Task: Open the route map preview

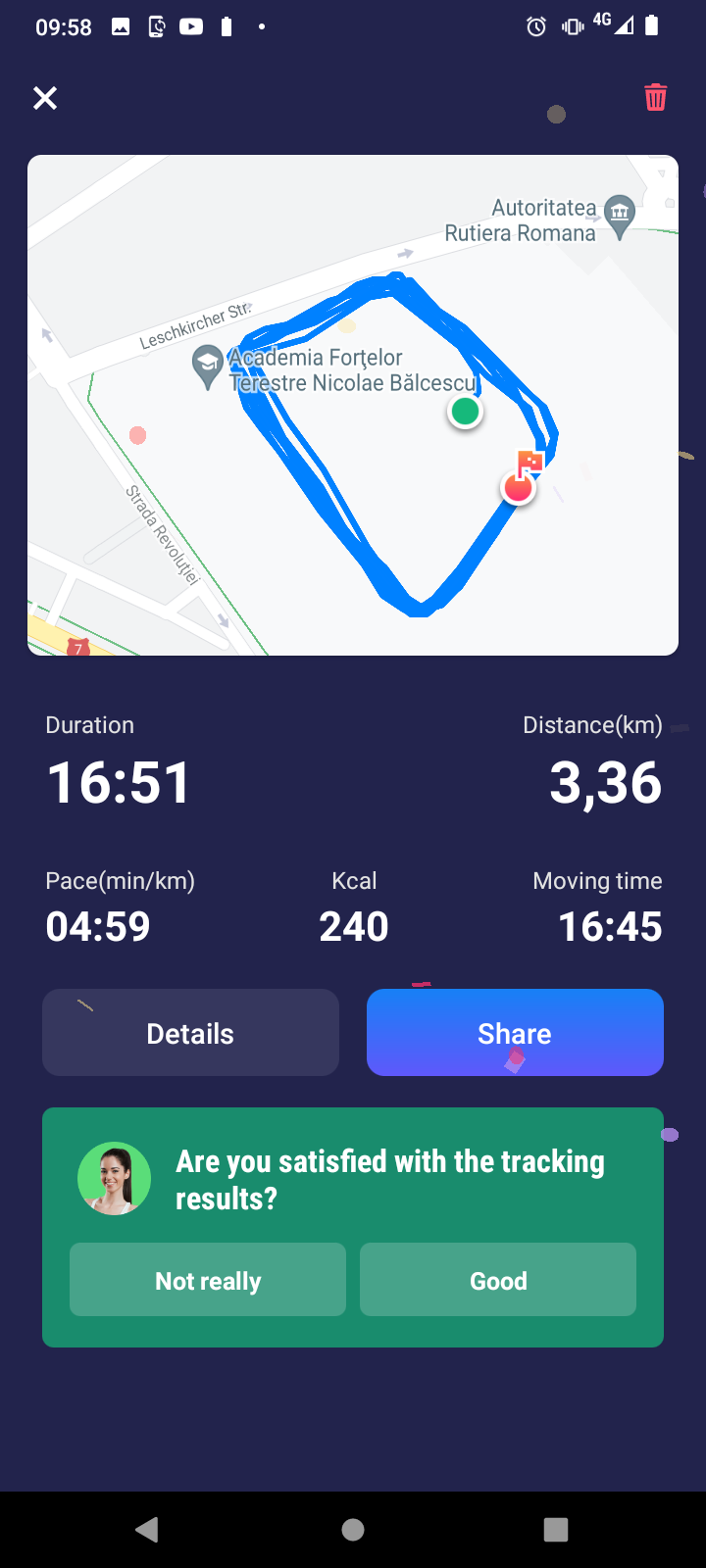Action: (x=353, y=405)
